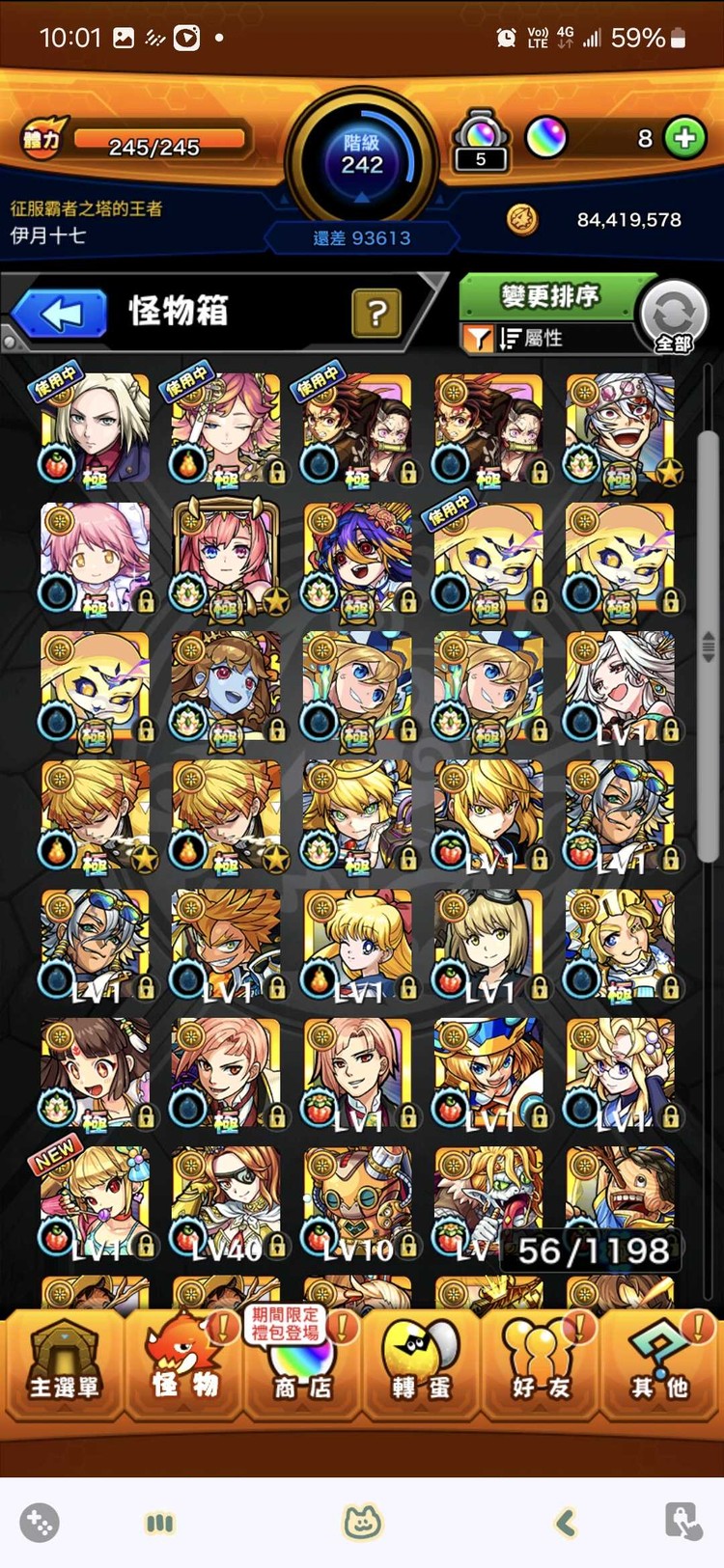Go to the 轉蛋 gacha tab
724x1568 pixels.
pyautogui.click(x=421, y=1362)
